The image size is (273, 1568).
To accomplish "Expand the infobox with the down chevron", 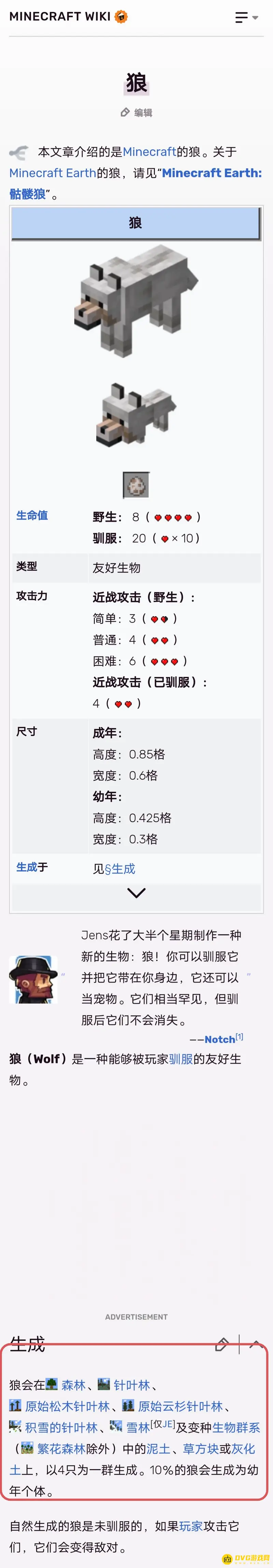I will [136, 893].
